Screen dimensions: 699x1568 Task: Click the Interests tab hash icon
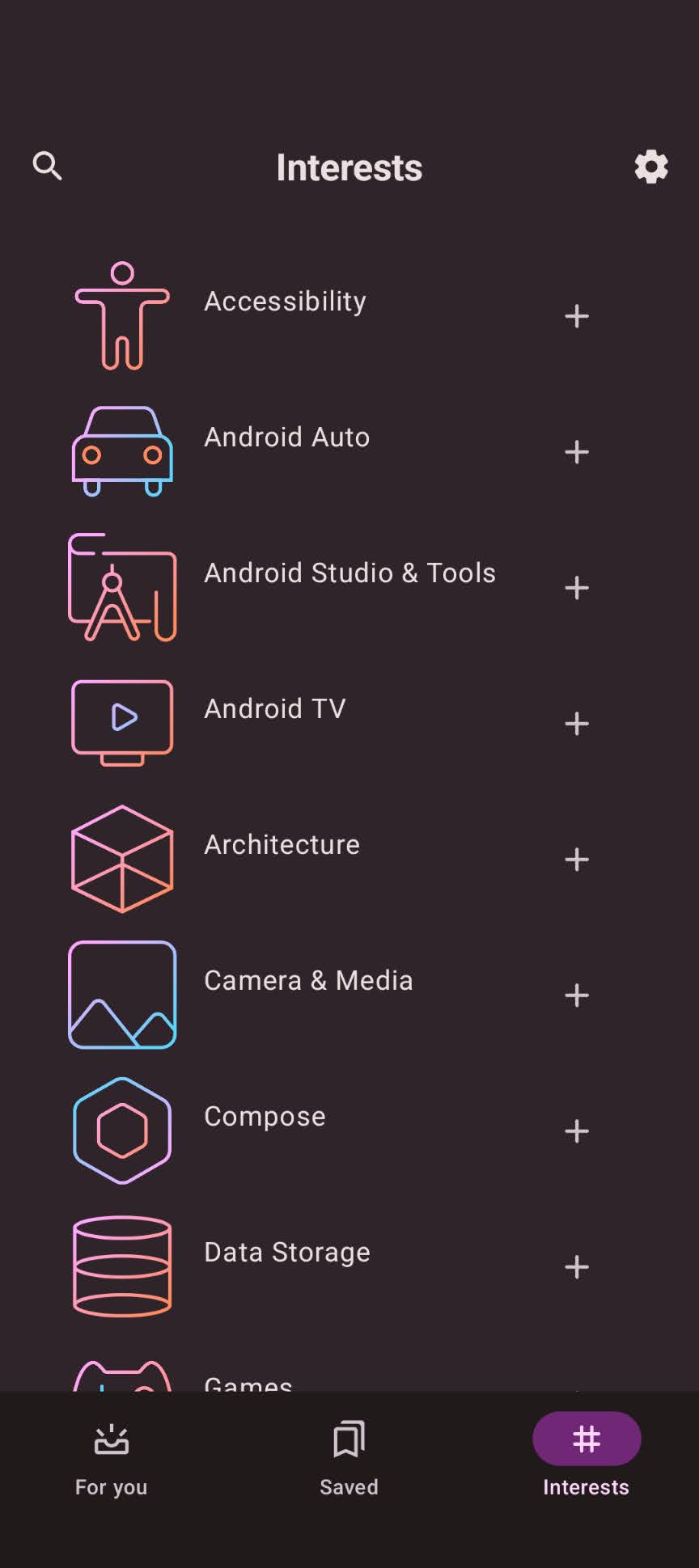coord(586,1439)
